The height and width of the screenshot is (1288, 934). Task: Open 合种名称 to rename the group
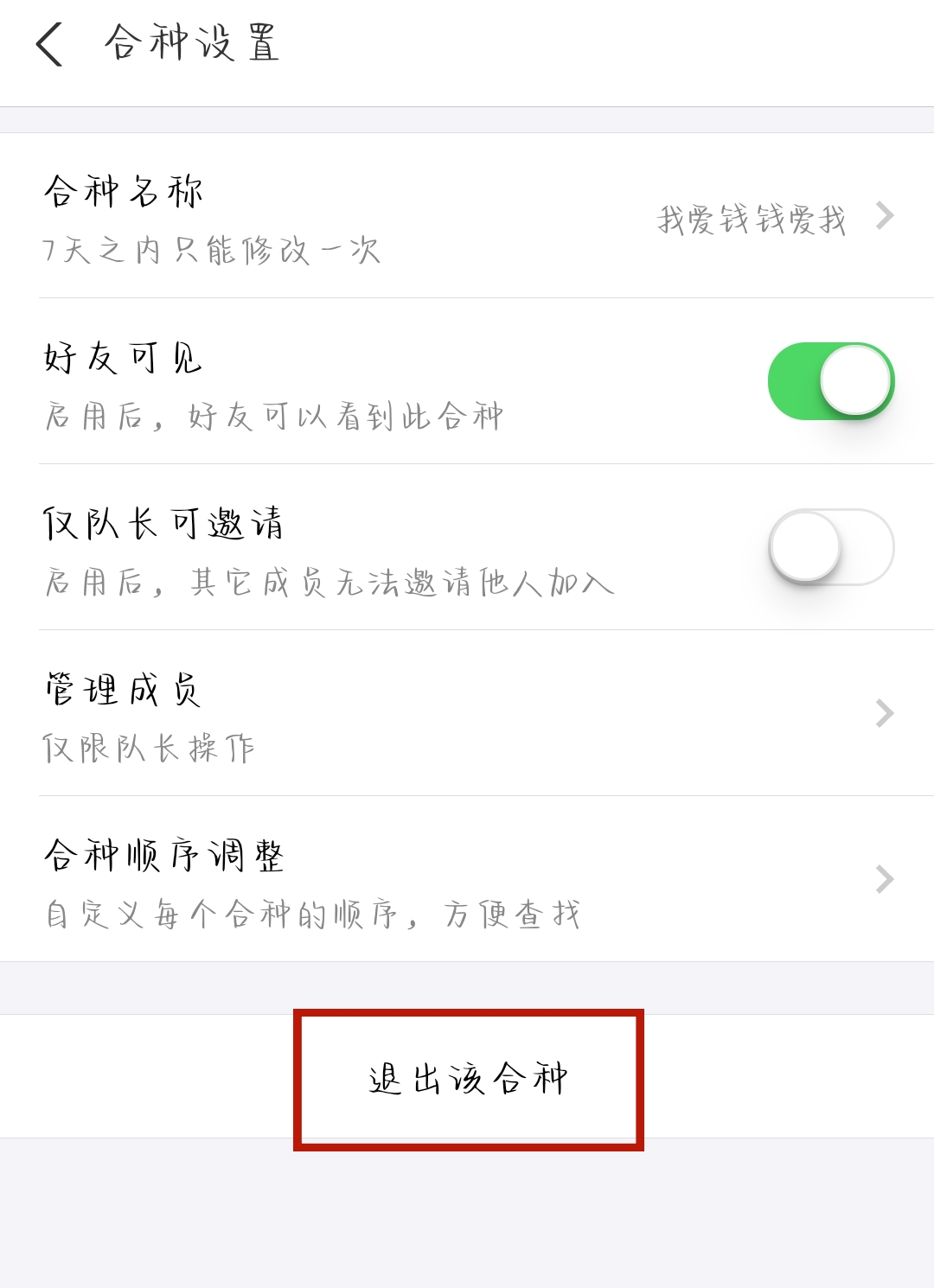click(x=467, y=216)
